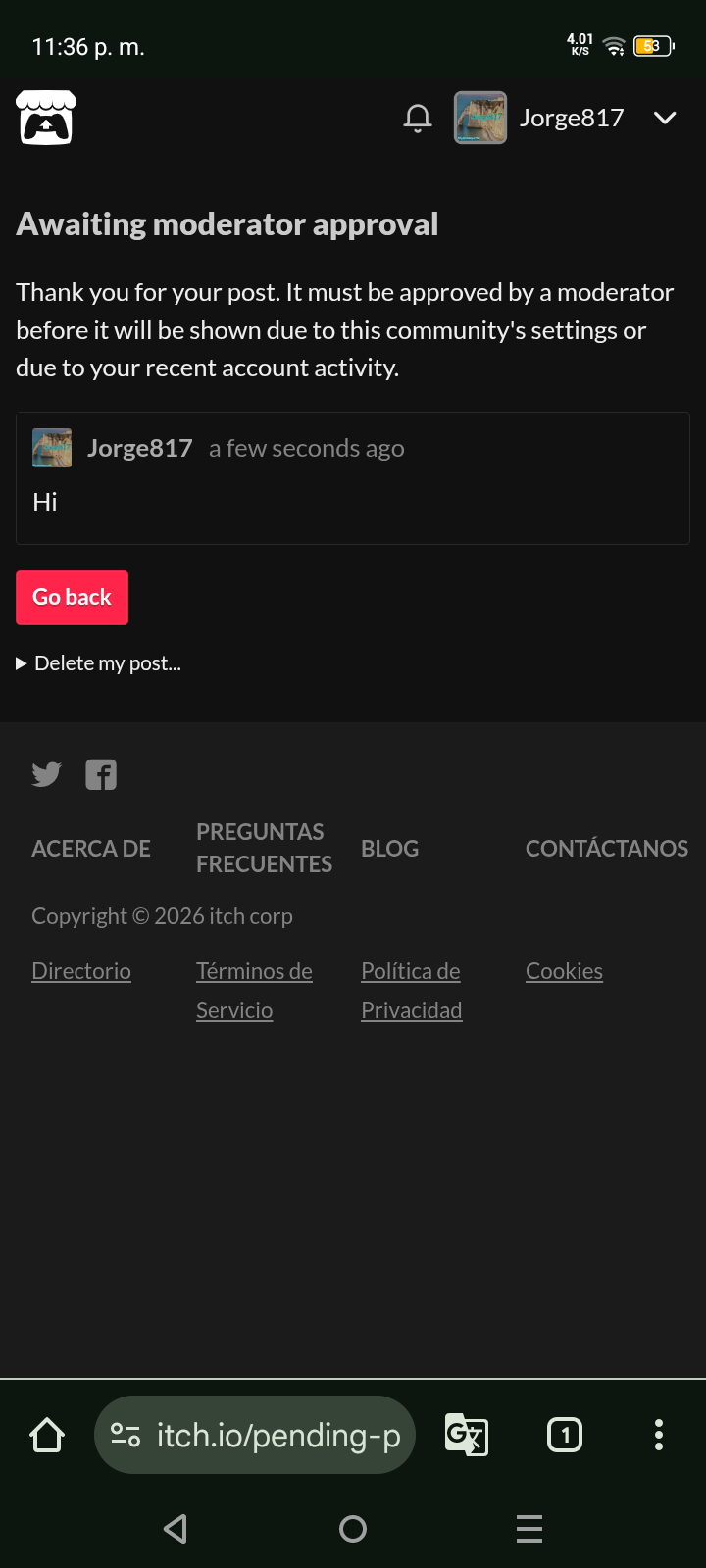Open the browser tab switcher
Viewport: 706px width, 1568px height.
(565, 1436)
